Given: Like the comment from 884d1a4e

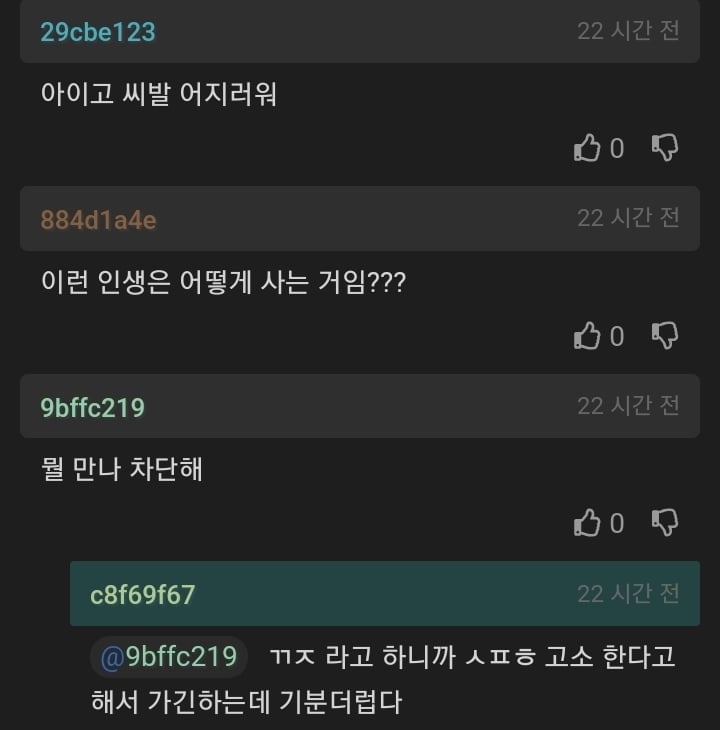Looking at the screenshot, I should [x=588, y=336].
